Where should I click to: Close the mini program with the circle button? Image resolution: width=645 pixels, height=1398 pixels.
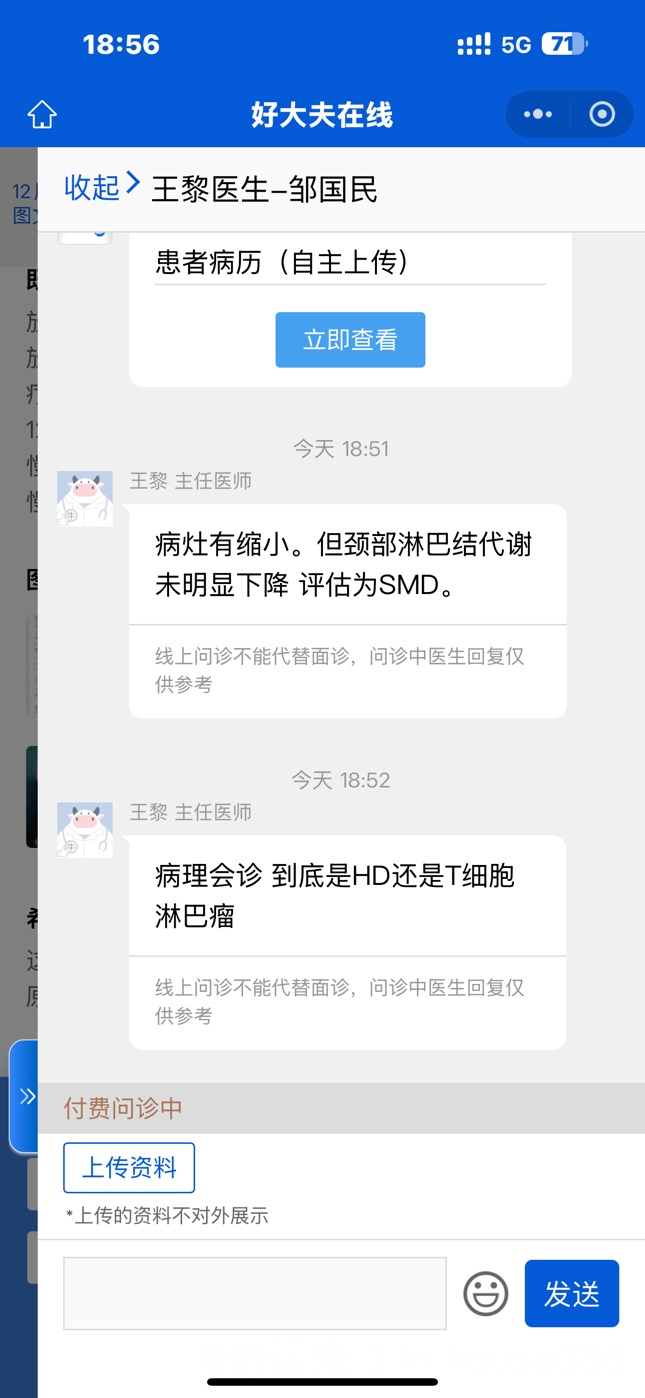point(602,115)
